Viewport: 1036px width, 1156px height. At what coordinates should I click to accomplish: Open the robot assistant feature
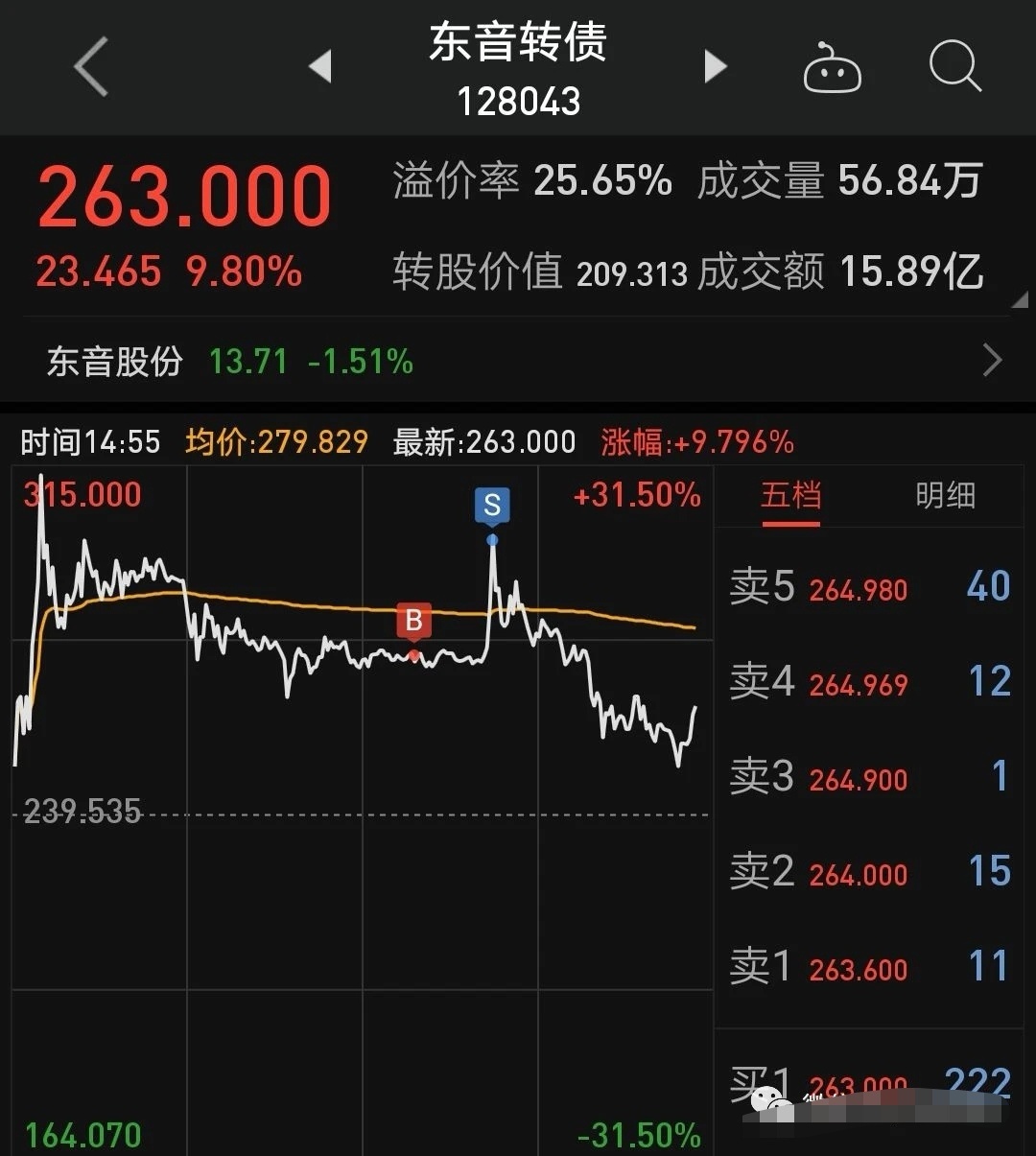831,68
